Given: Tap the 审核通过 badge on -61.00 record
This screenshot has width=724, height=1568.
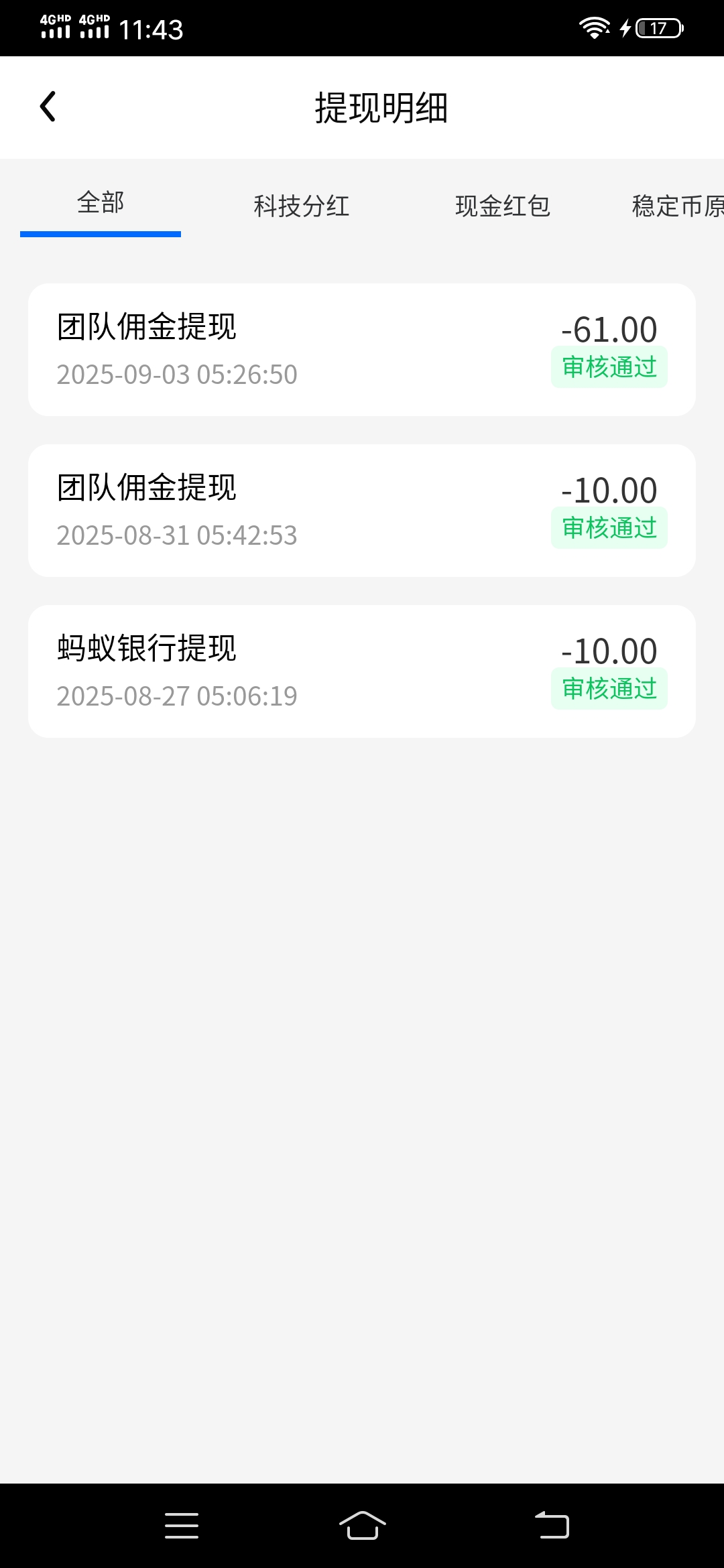Looking at the screenshot, I should [x=608, y=367].
